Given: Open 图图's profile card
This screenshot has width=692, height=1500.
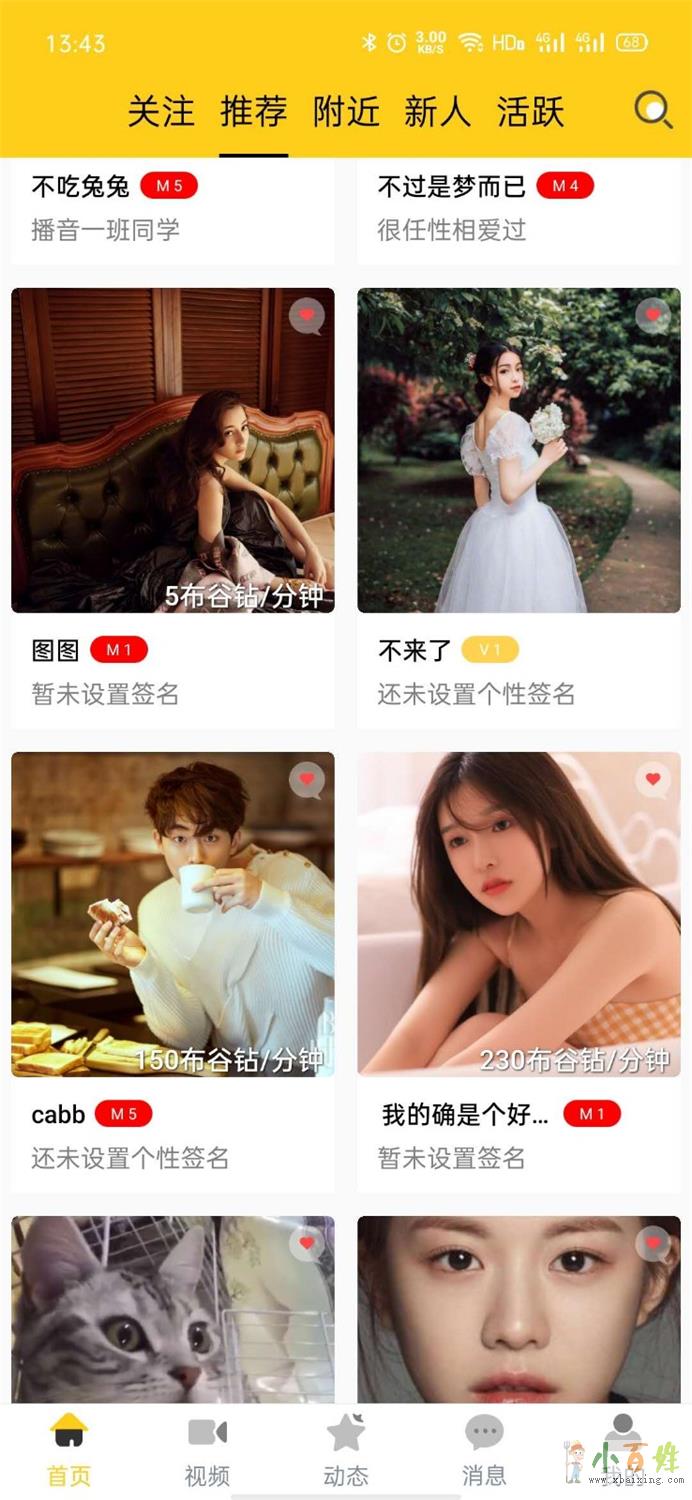Looking at the screenshot, I should click(172, 450).
